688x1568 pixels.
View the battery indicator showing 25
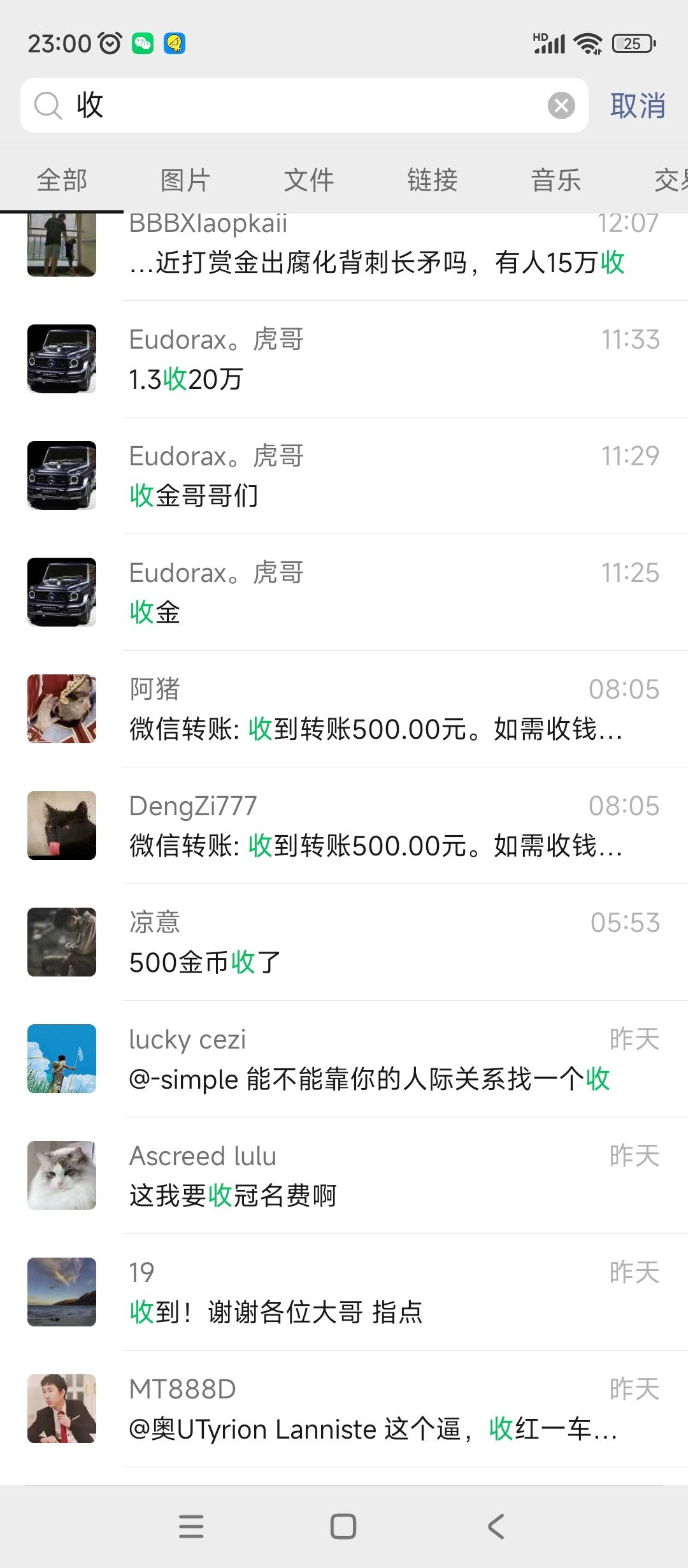tap(633, 42)
